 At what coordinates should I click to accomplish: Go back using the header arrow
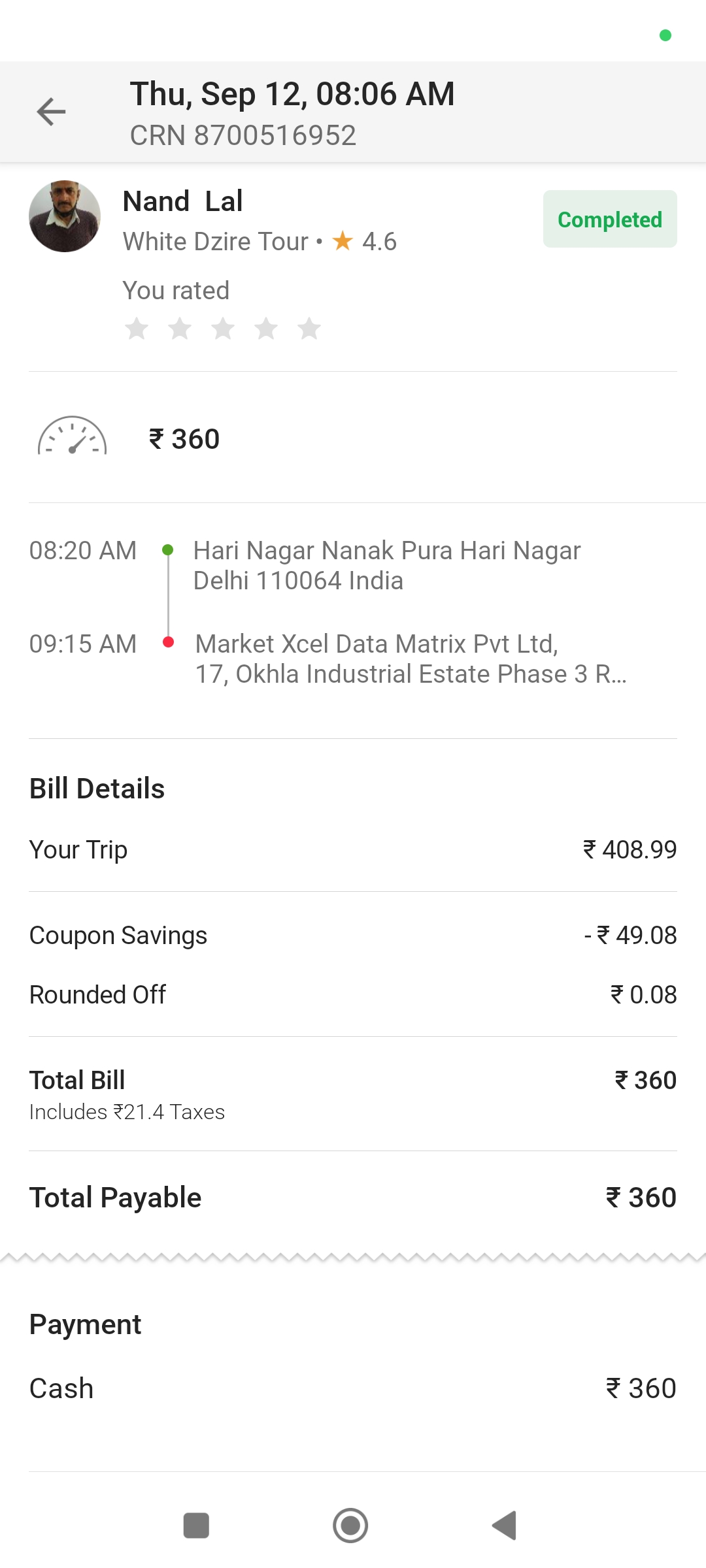(51, 112)
